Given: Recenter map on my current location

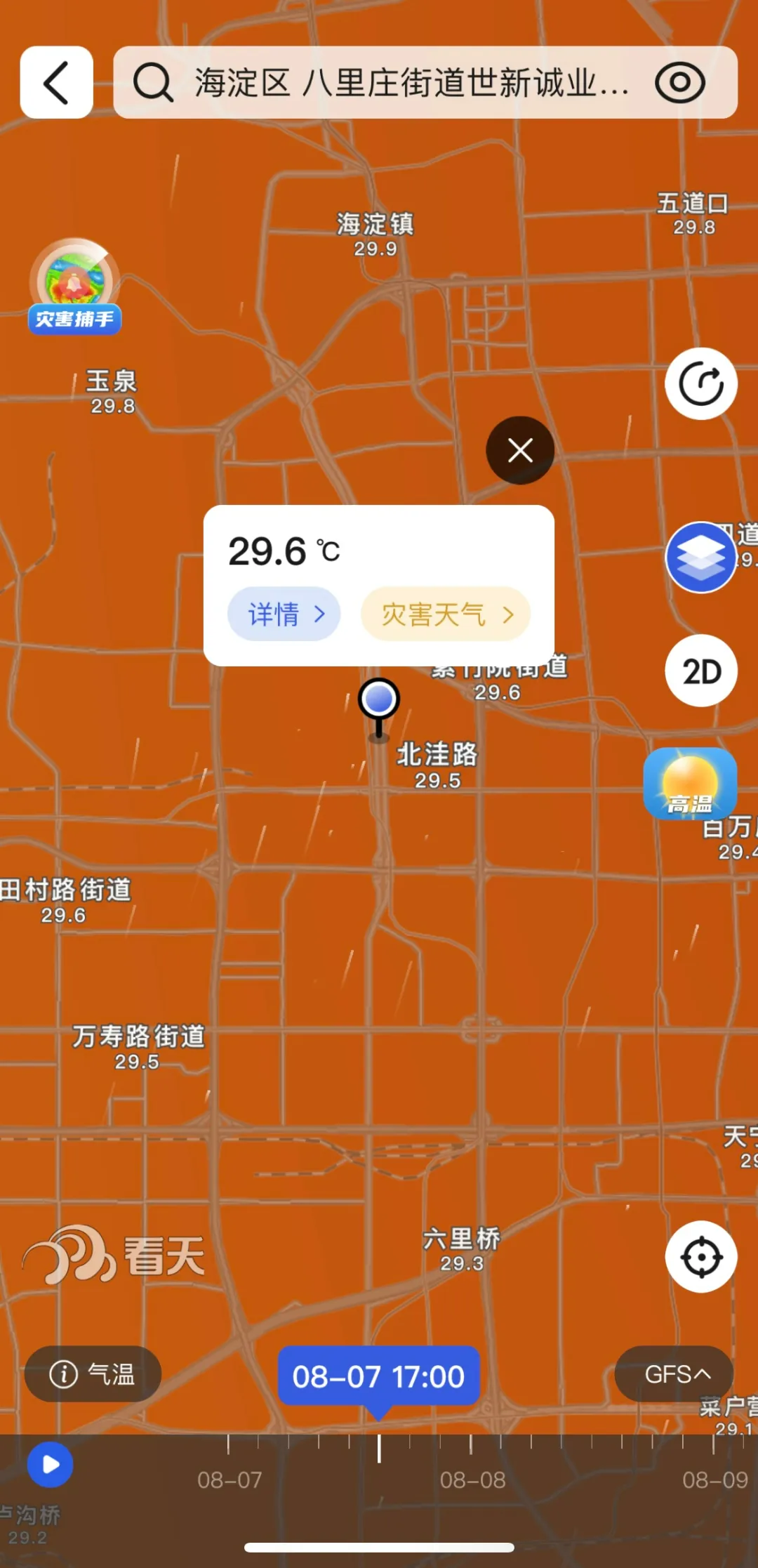Looking at the screenshot, I should tap(700, 1257).
